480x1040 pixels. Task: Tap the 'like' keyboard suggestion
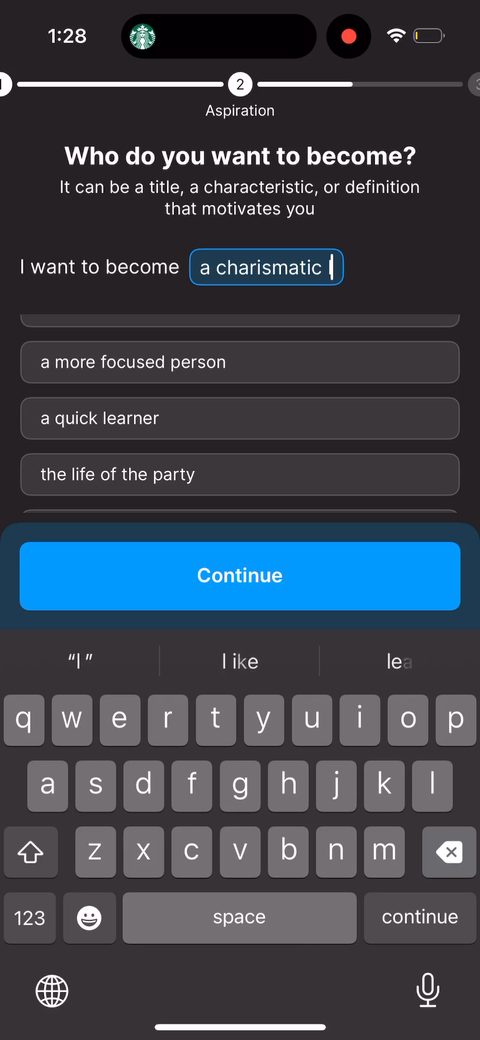click(240, 661)
